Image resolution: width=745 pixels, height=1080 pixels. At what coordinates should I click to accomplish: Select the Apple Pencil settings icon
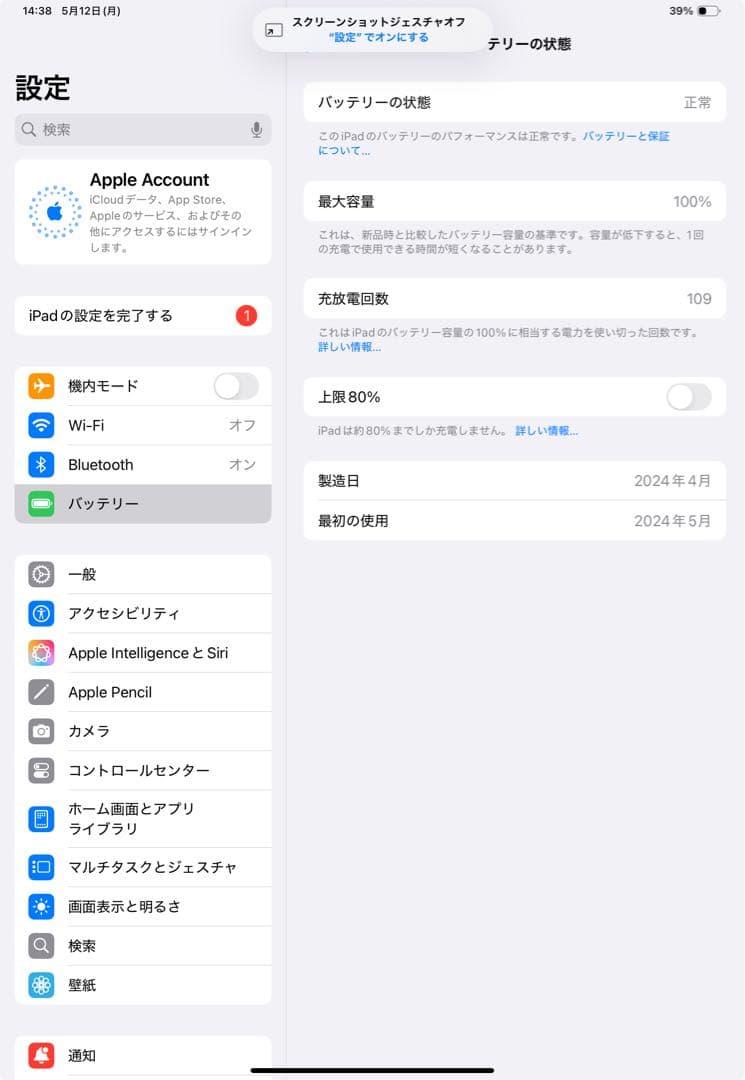pyautogui.click(x=40, y=691)
